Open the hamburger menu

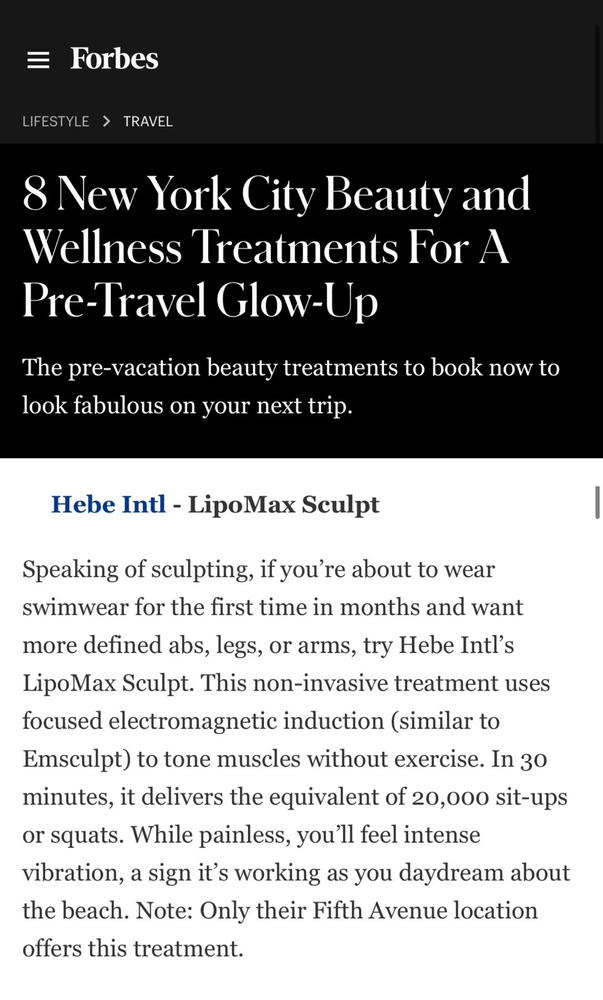[38, 59]
